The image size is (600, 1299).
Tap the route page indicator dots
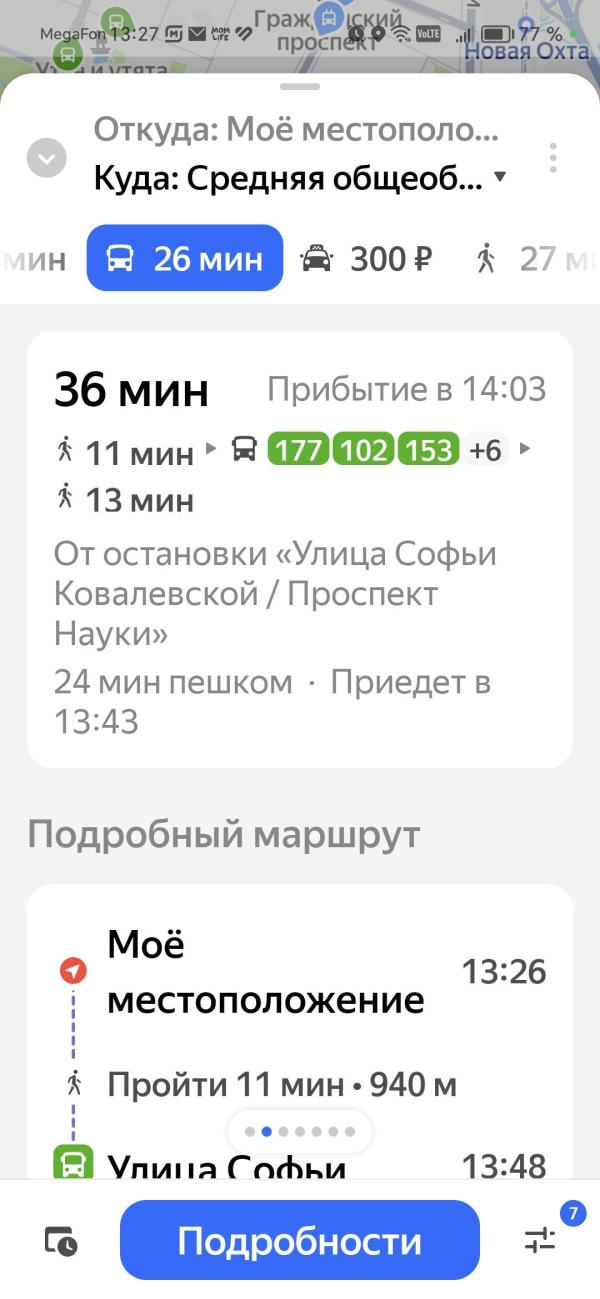[x=300, y=1132]
